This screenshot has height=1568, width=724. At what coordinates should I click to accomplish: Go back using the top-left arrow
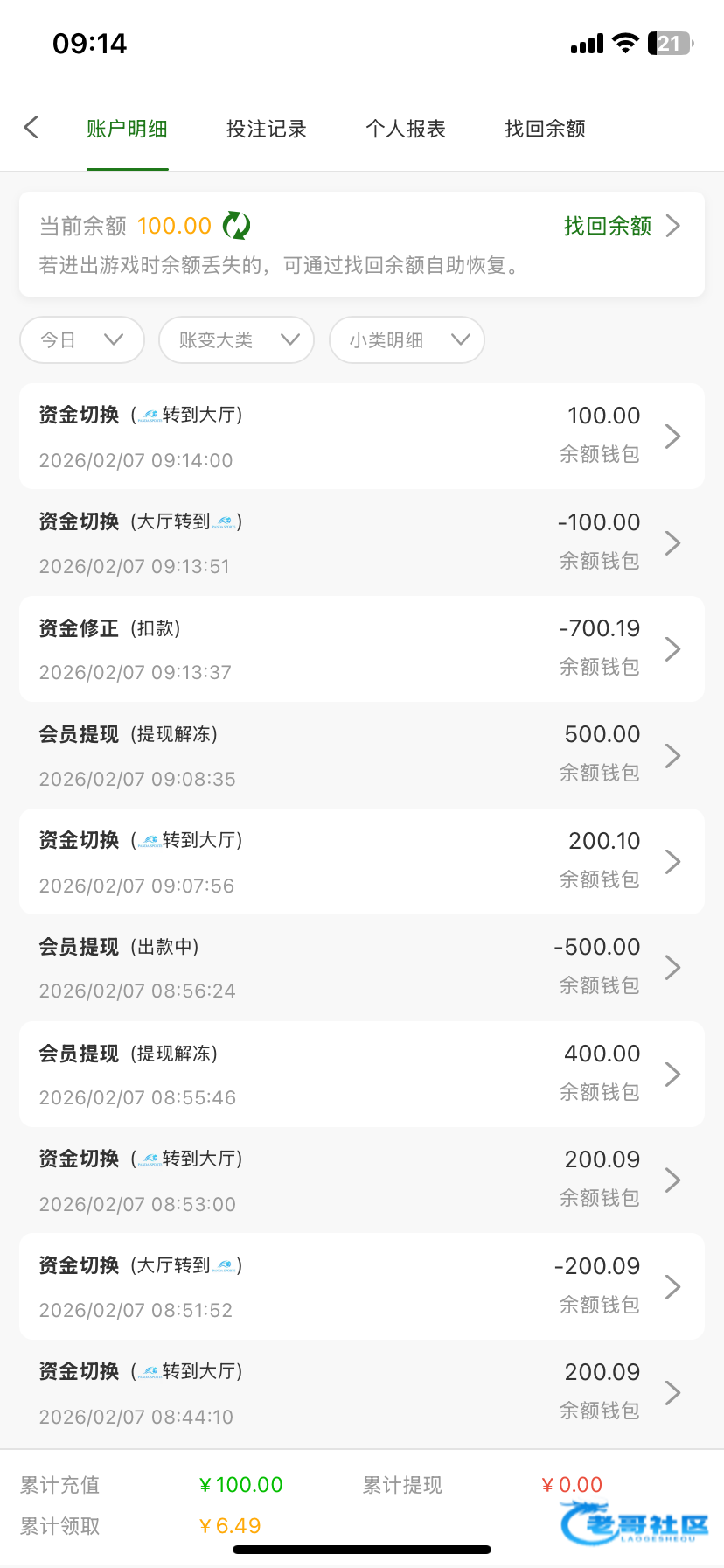click(x=31, y=128)
